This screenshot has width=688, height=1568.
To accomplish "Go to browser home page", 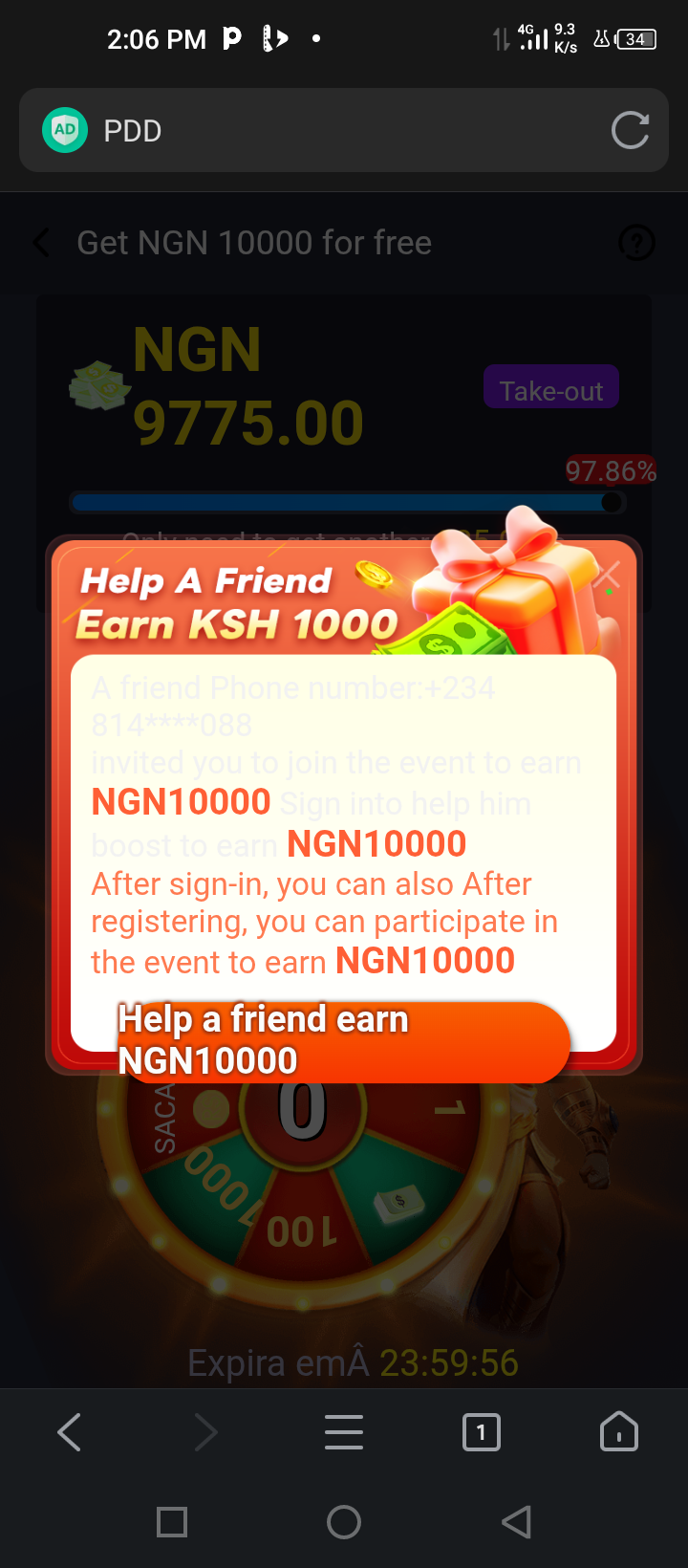I will point(618,1432).
